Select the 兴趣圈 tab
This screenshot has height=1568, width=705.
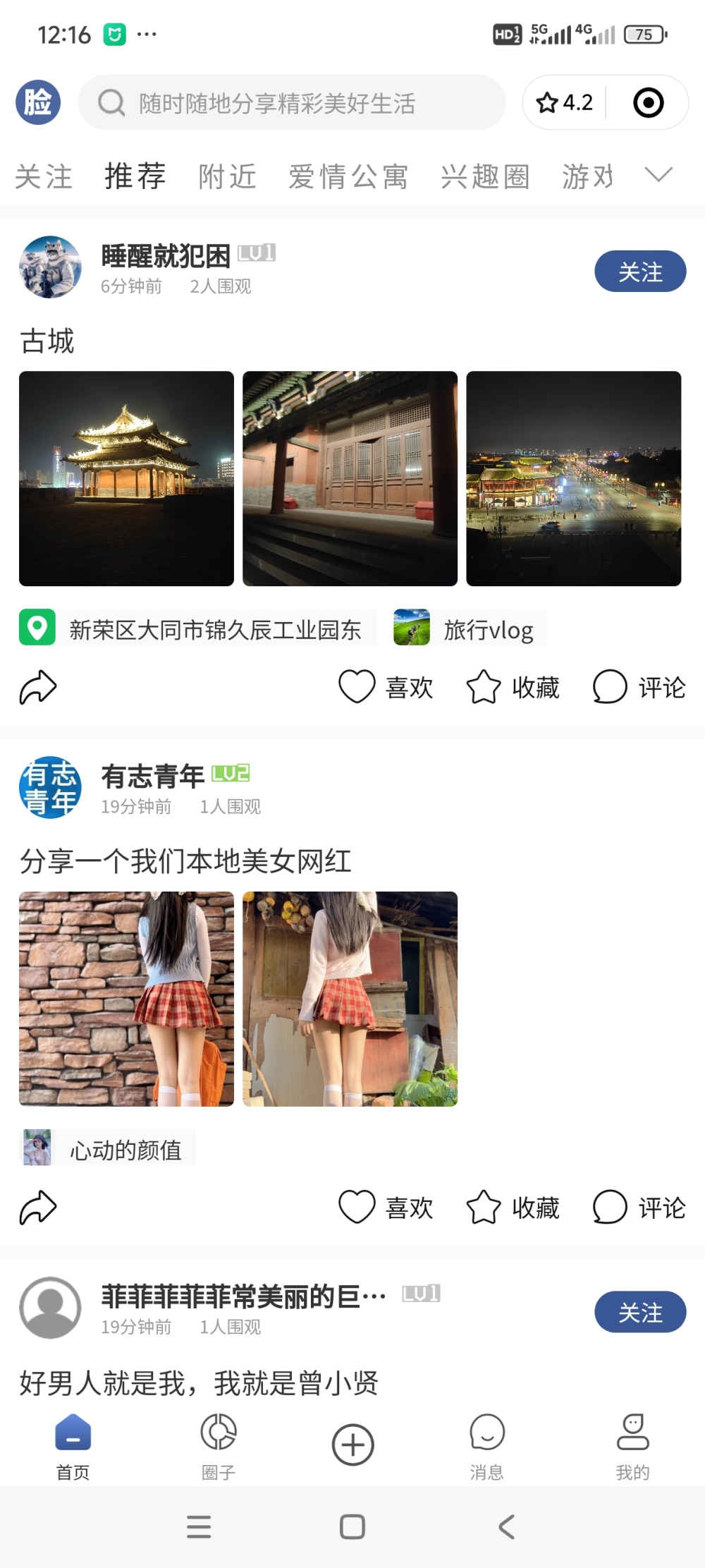tap(485, 176)
